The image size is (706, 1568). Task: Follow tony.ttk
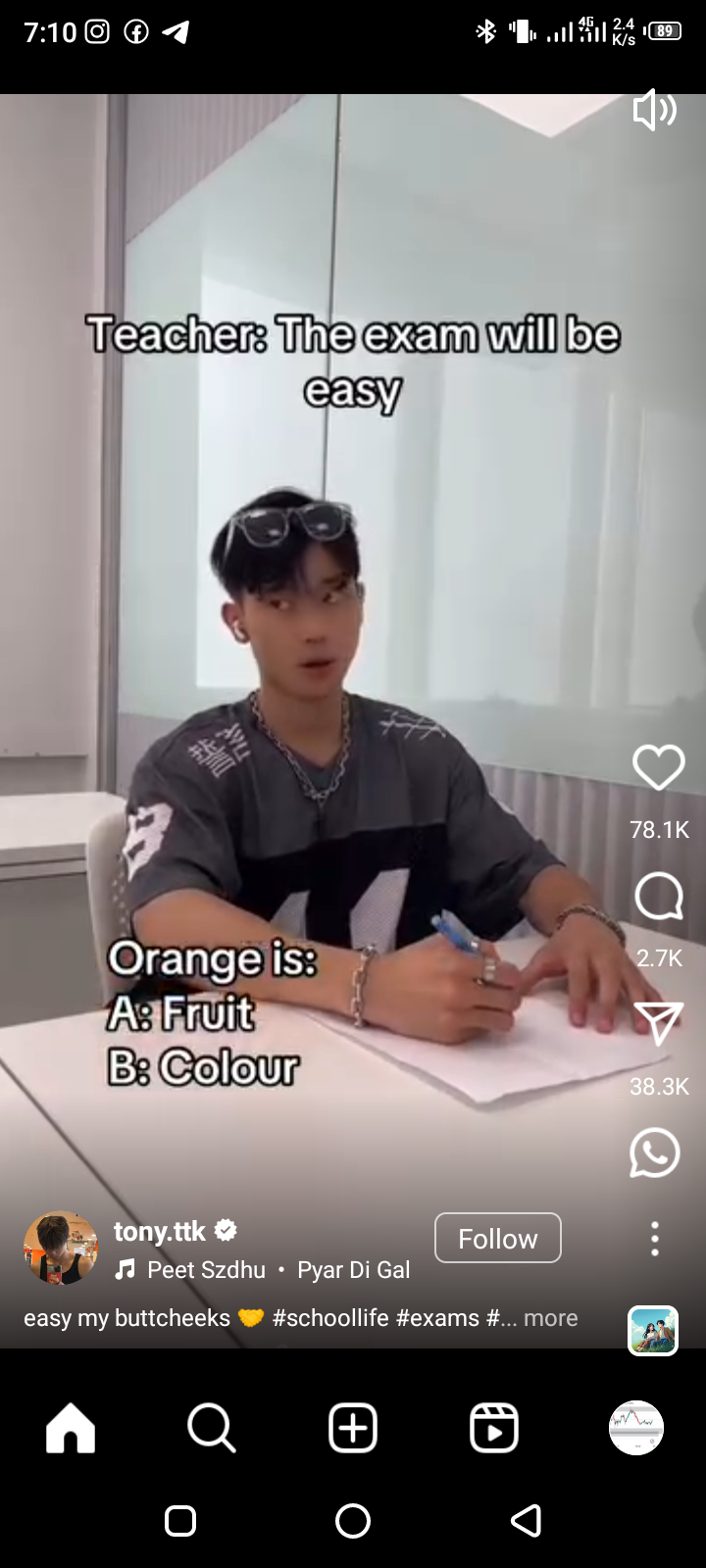497,1239
